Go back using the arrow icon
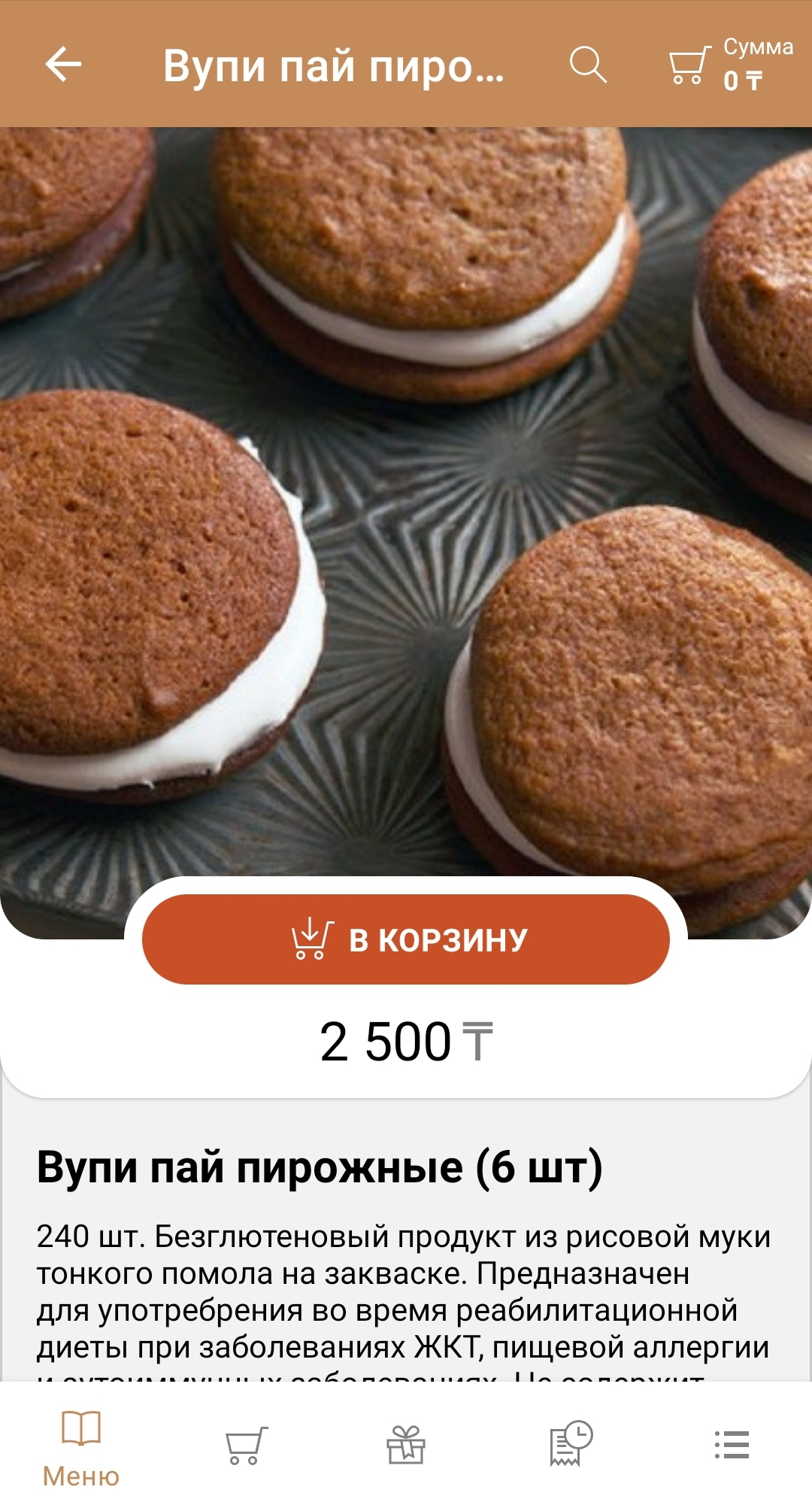The width and height of the screenshot is (812, 1508). coord(63,64)
